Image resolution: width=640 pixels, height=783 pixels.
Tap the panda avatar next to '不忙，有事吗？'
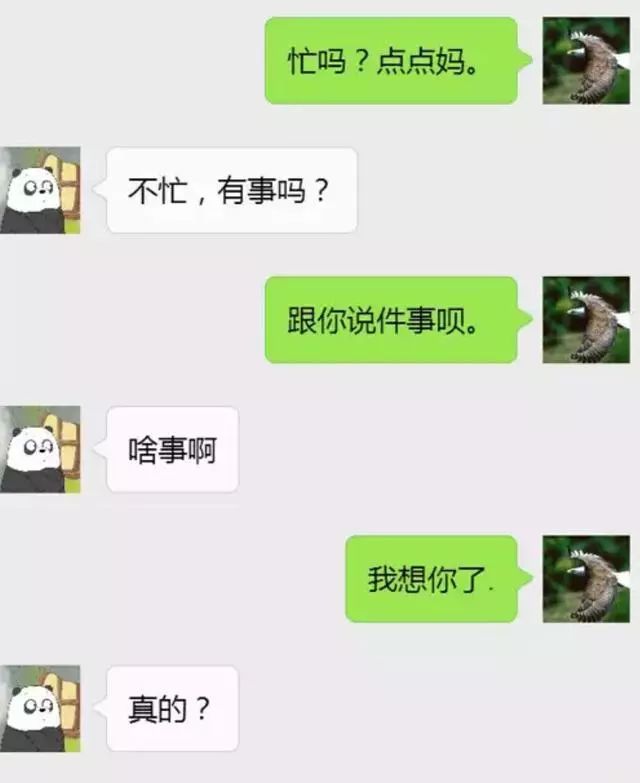[x=40, y=190]
